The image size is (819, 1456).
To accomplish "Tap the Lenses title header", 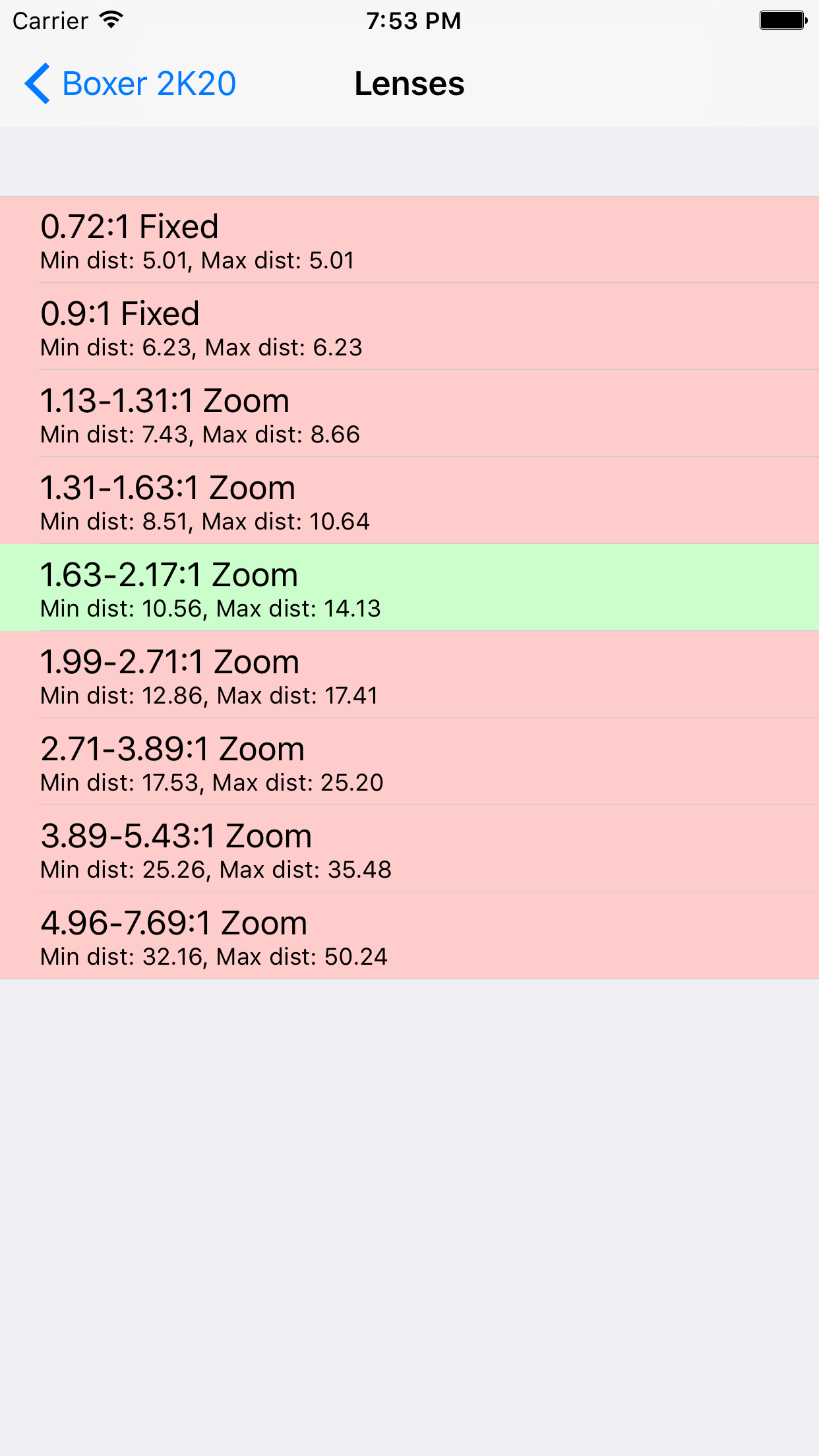I will [x=409, y=83].
